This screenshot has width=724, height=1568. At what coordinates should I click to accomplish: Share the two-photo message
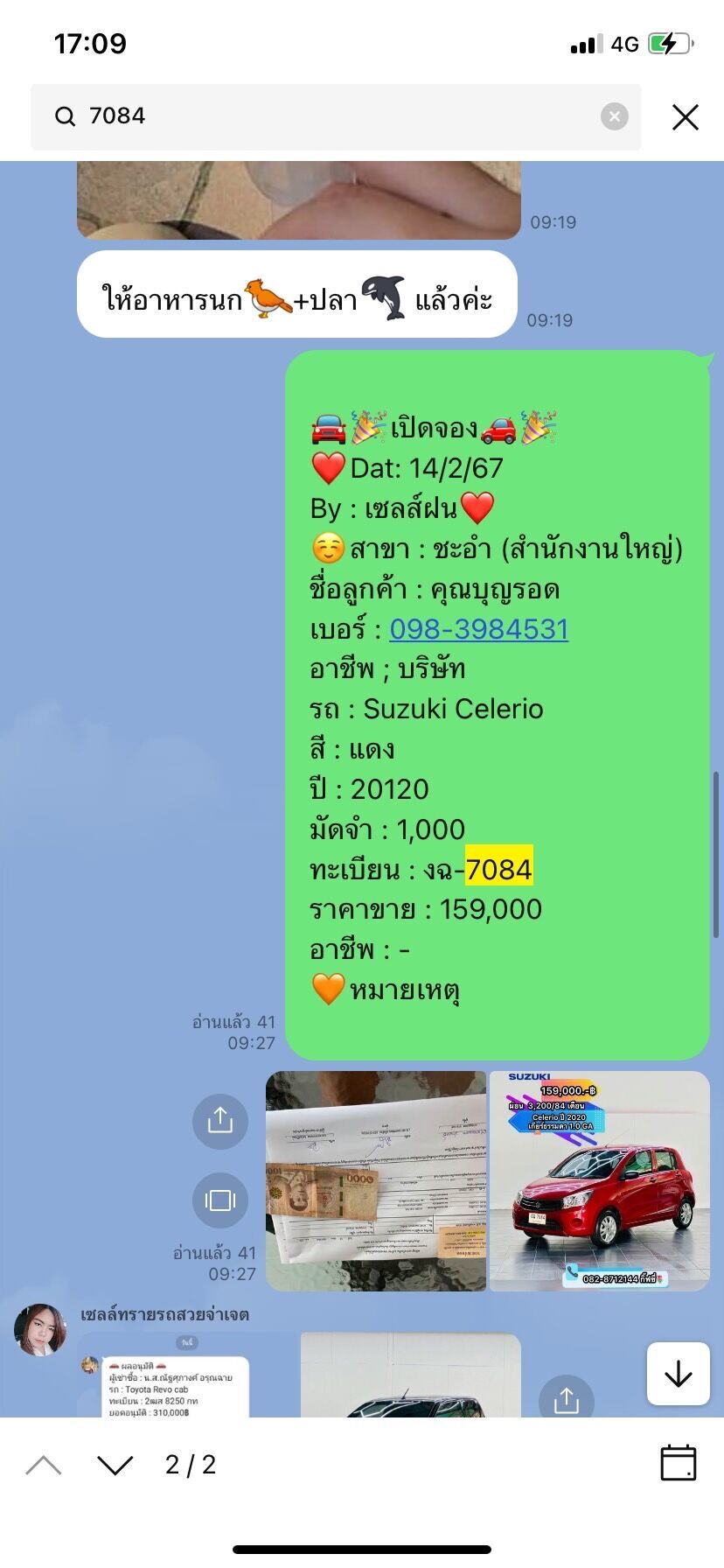click(x=220, y=1121)
